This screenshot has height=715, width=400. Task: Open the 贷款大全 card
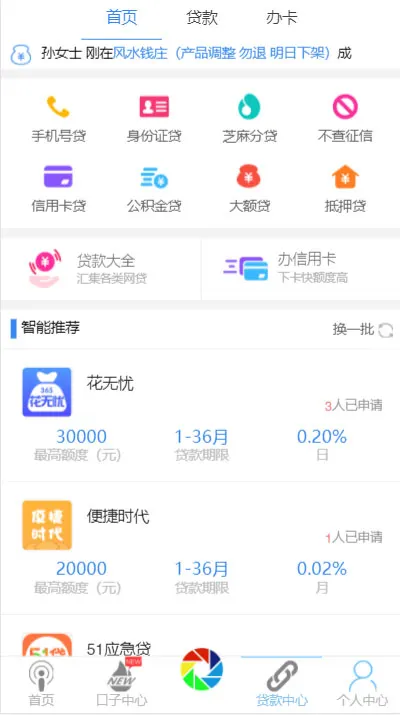point(100,269)
